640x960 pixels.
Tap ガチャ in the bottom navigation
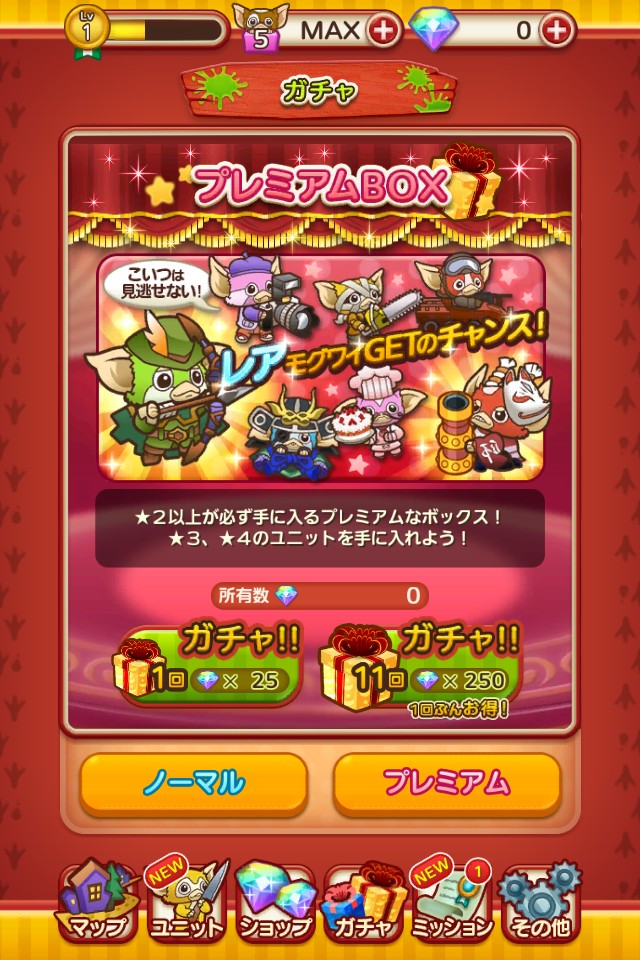[364, 901]
